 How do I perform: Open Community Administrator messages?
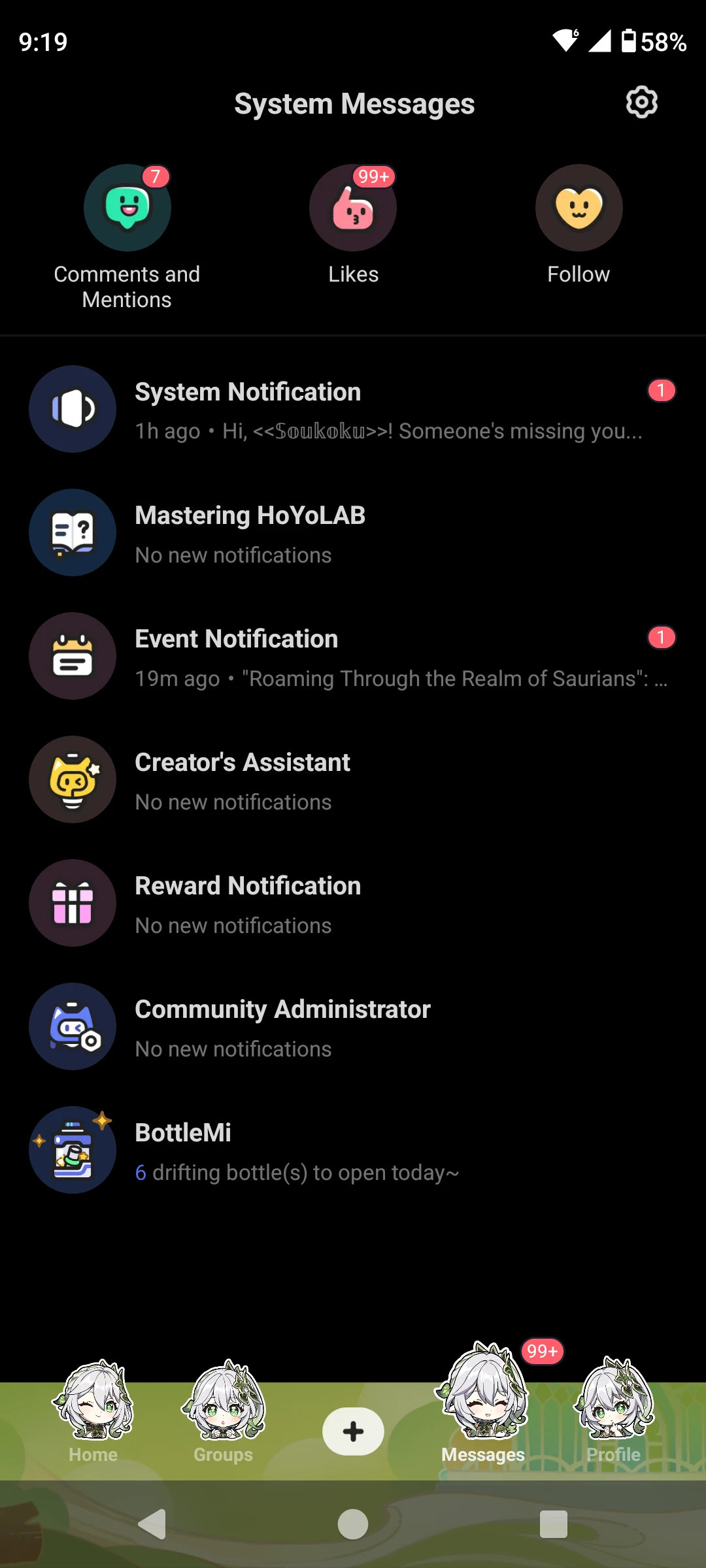point(353,1027)
